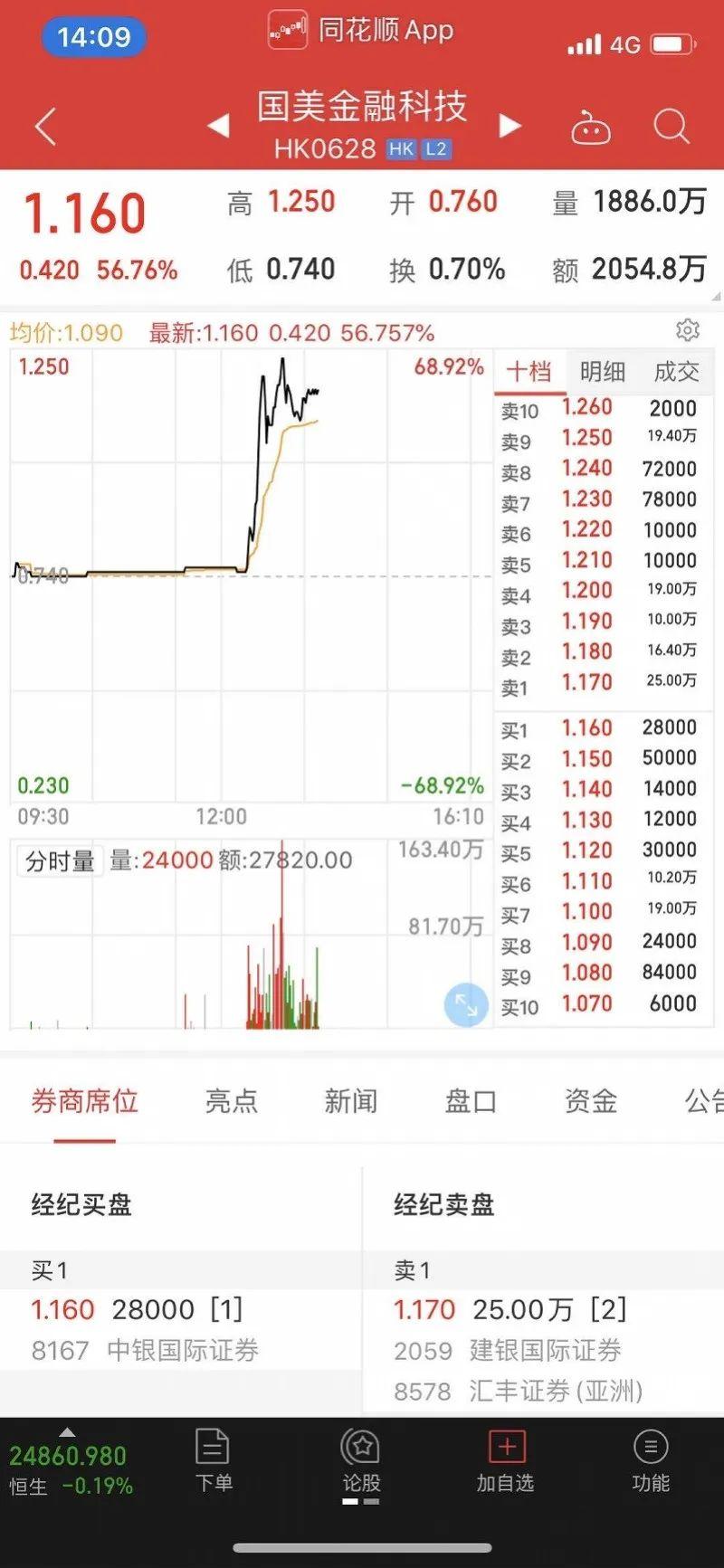
Task: Open the 分时量 indicator selector
Action: point(60,860)
